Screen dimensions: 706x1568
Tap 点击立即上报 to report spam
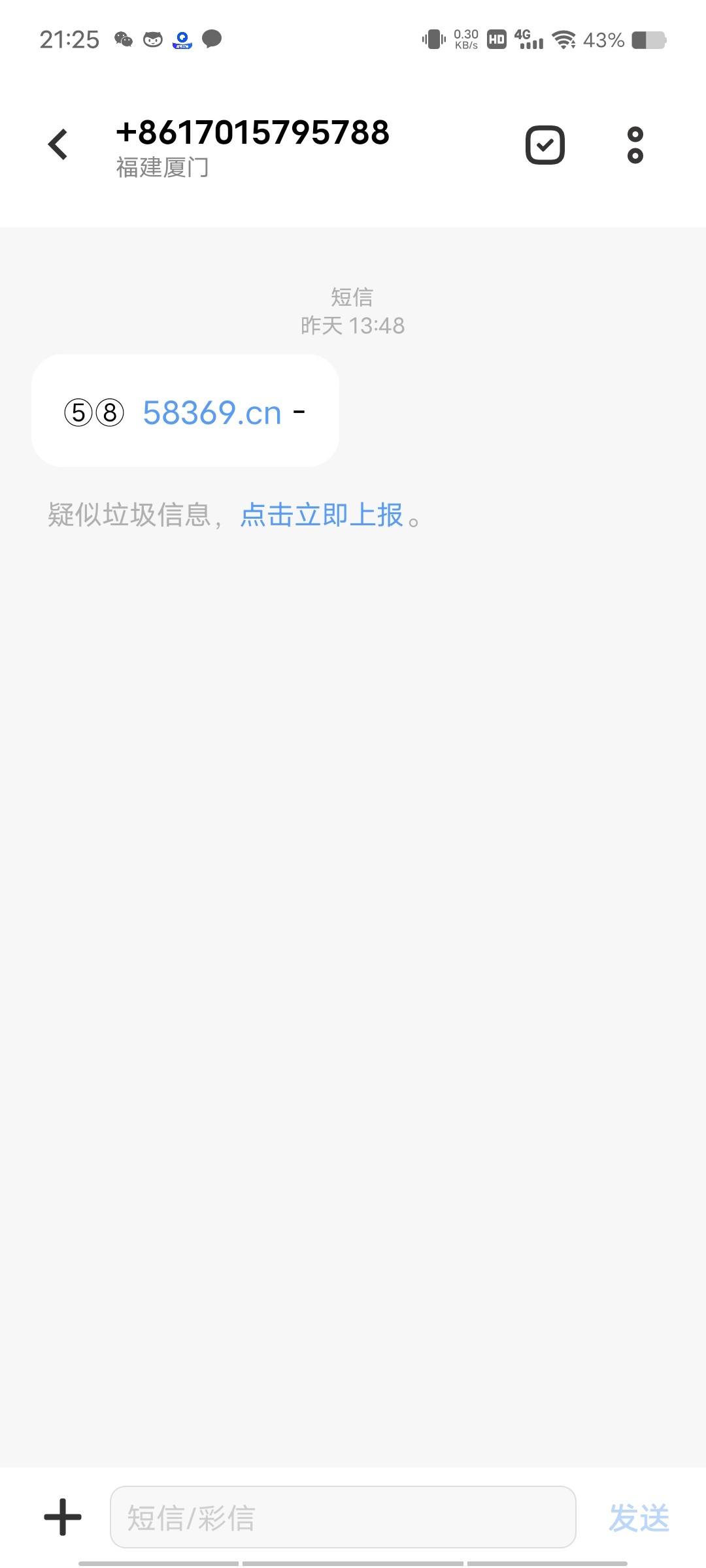(x=323, y=515)
